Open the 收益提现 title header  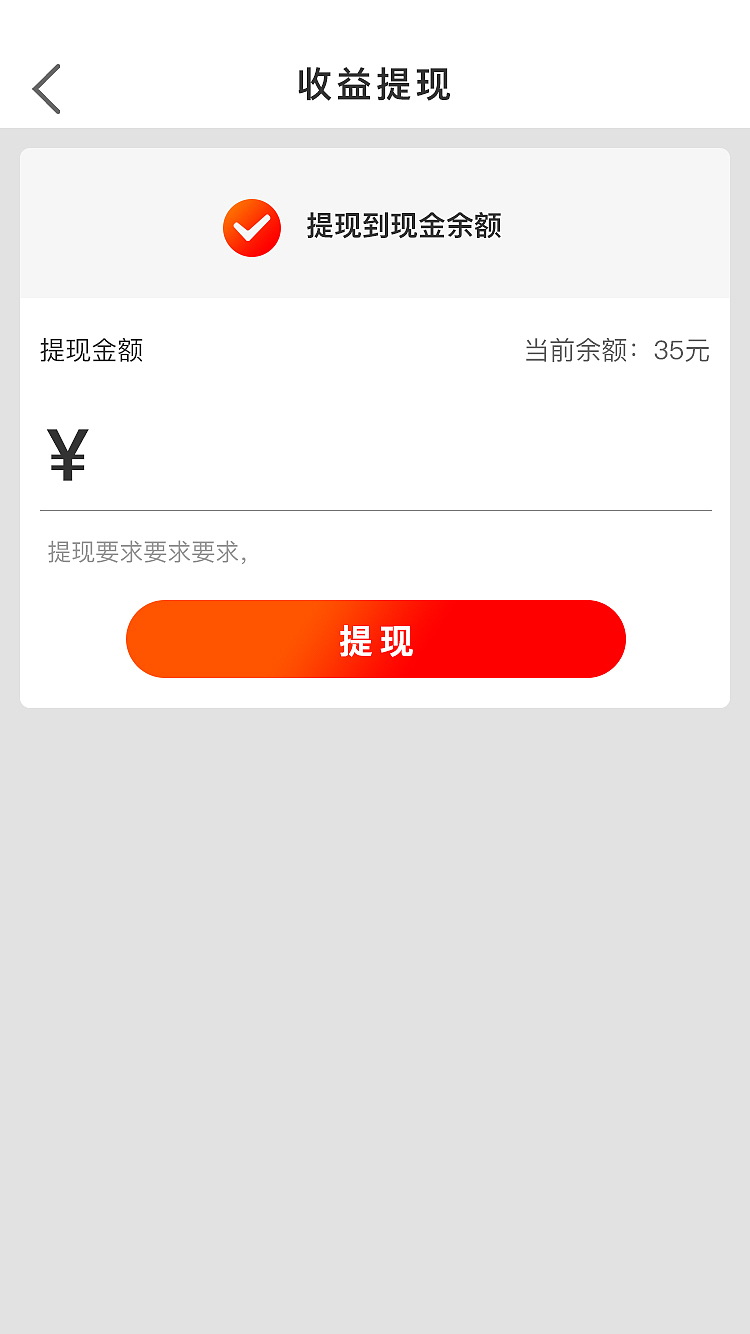click(375, 87)
